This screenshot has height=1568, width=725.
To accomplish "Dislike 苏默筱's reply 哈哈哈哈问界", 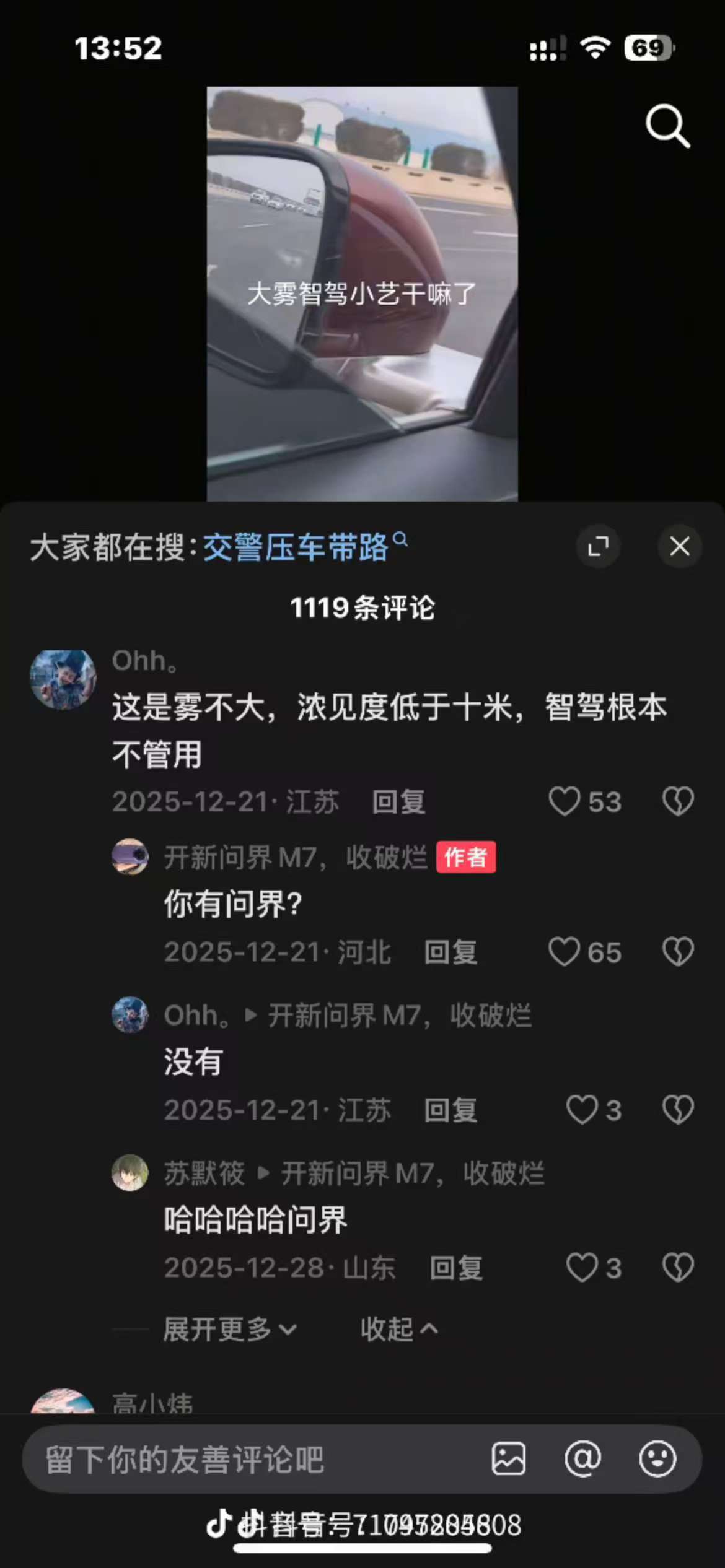I will tap(678, 1268).
